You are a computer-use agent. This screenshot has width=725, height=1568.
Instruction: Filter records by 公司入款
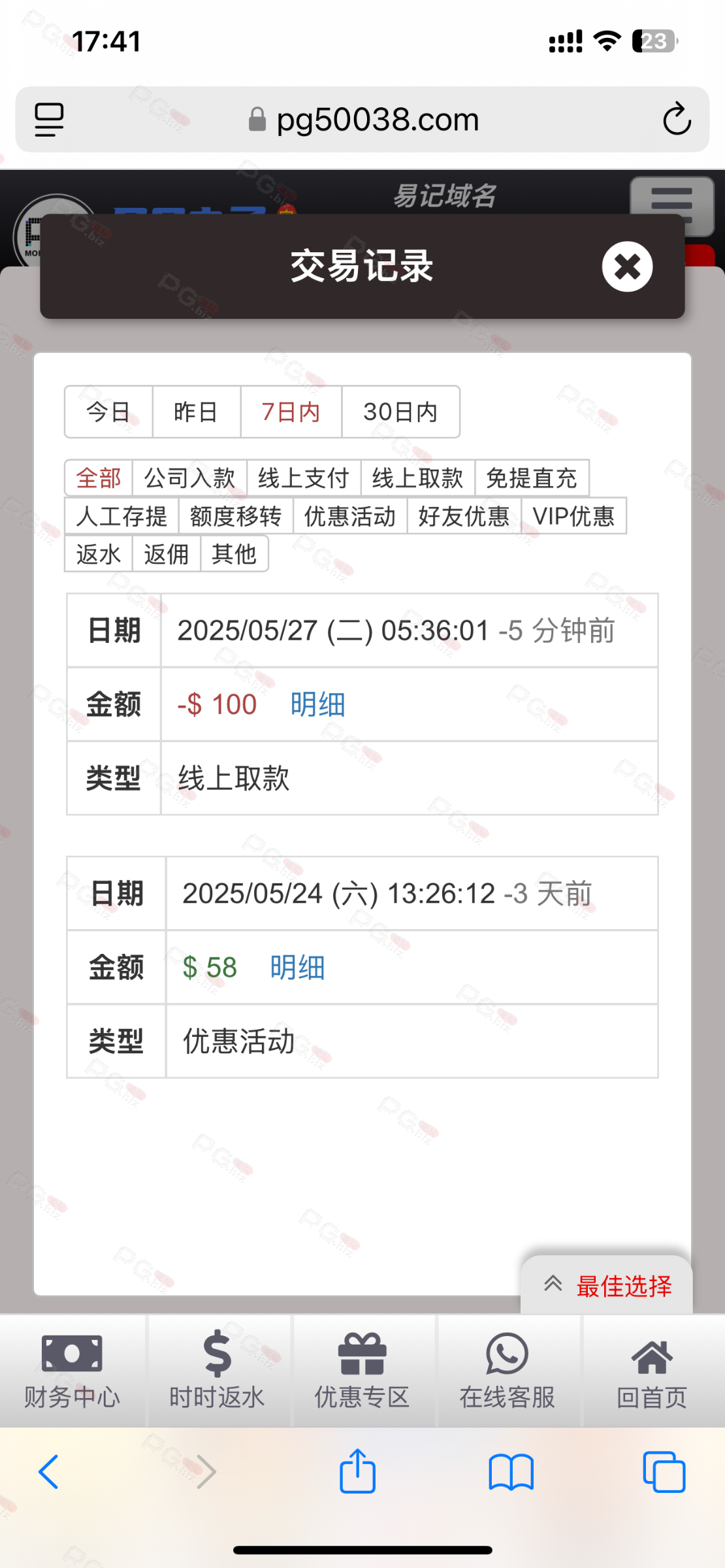[x=189, y=478]
